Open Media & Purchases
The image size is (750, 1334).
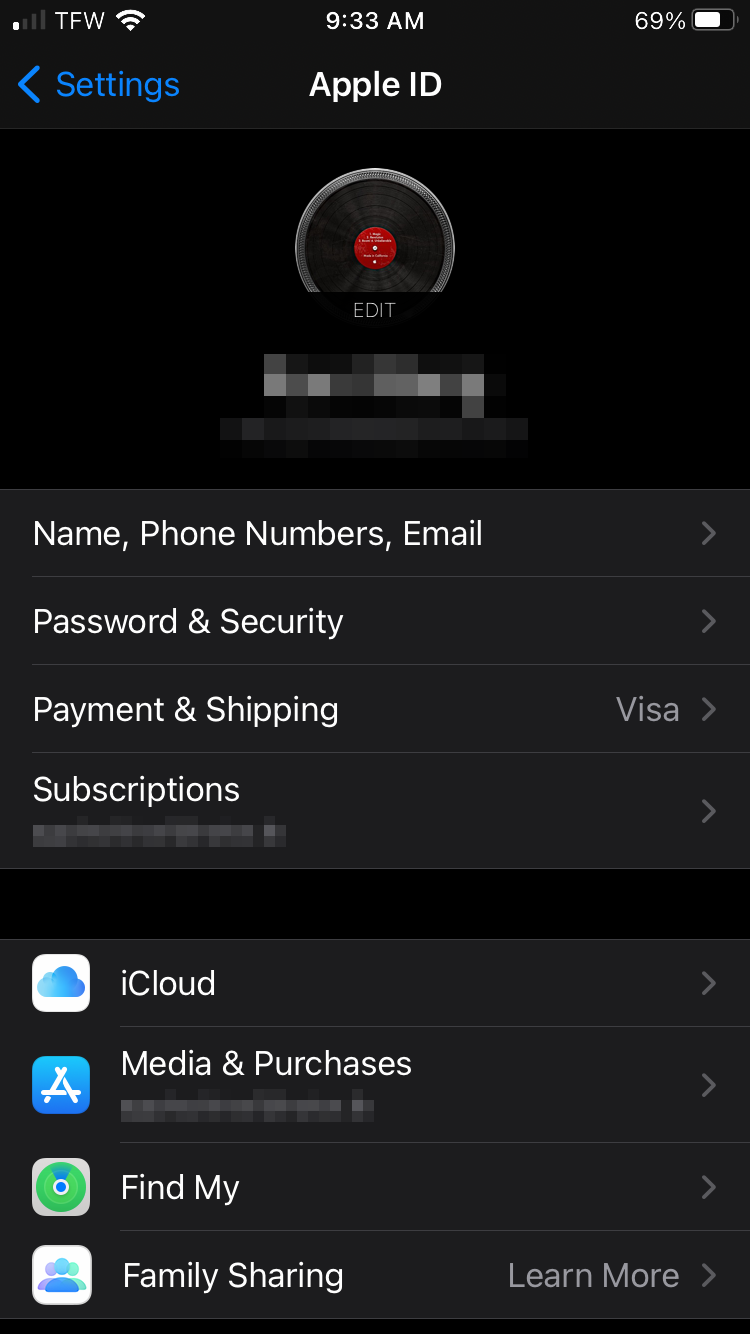coord(375,1084)
